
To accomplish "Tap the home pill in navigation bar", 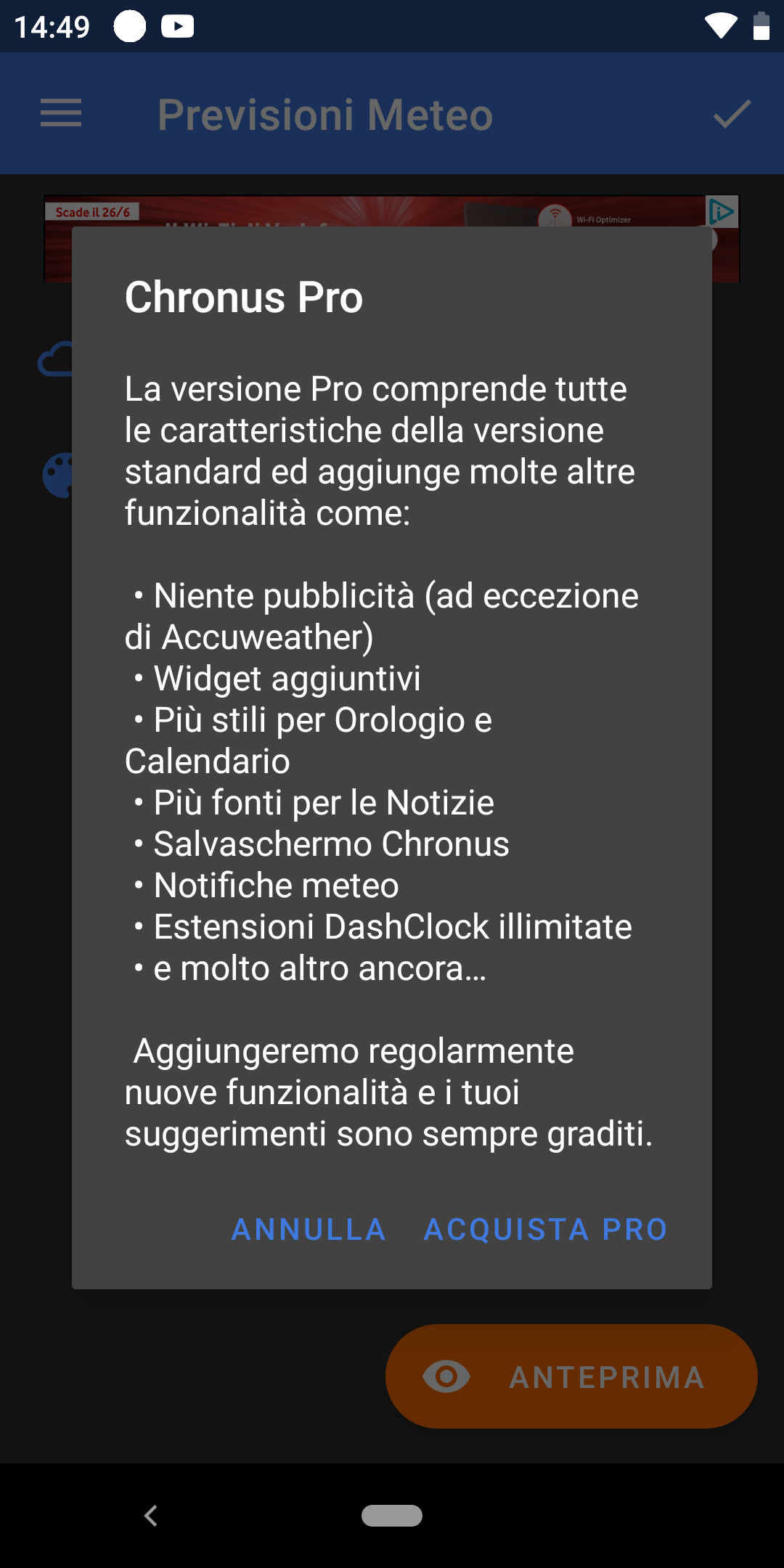I will tap(392, 1516).
